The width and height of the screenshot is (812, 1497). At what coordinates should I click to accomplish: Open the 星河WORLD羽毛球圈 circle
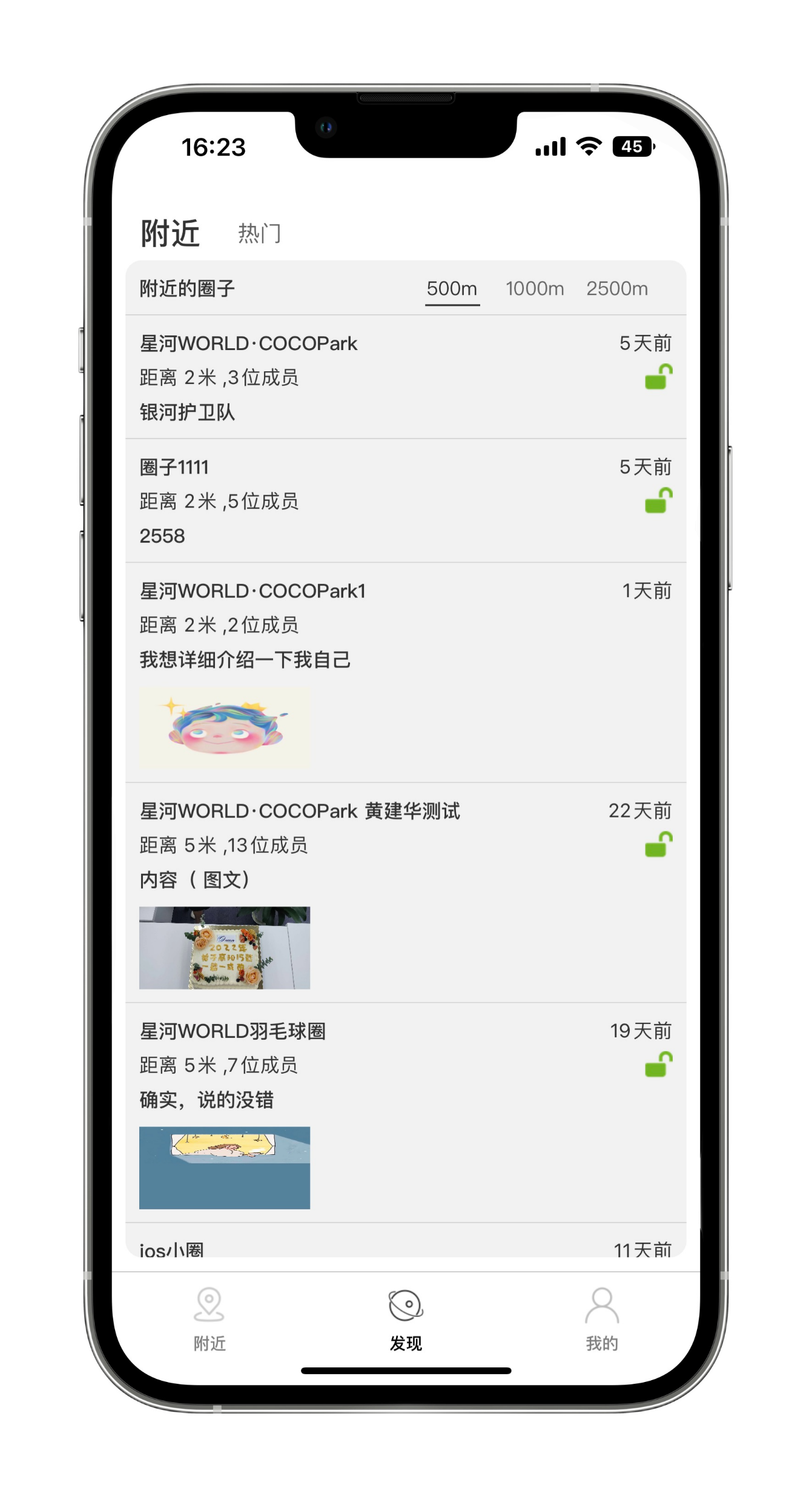pos(233,1031)
